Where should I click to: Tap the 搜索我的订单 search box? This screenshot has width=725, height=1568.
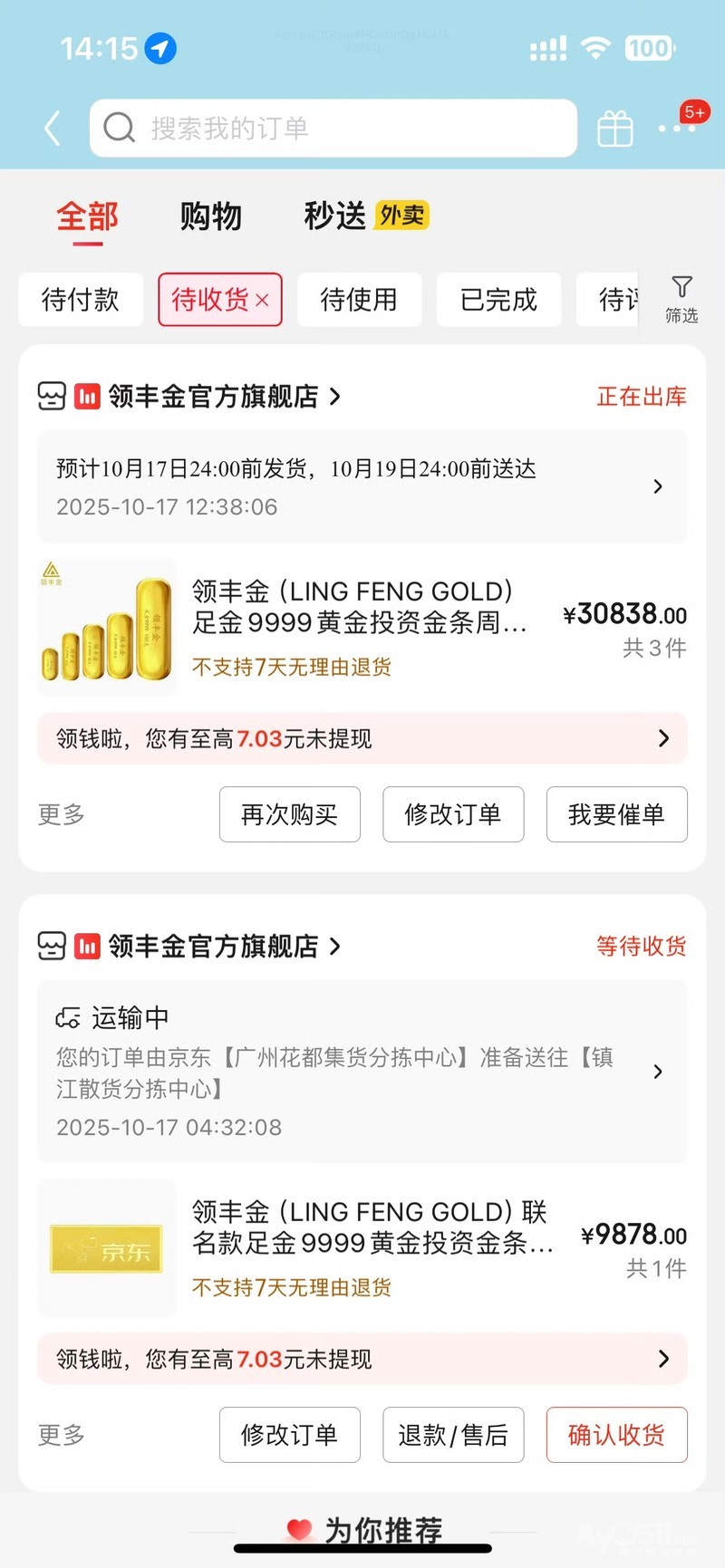[333, 129]
